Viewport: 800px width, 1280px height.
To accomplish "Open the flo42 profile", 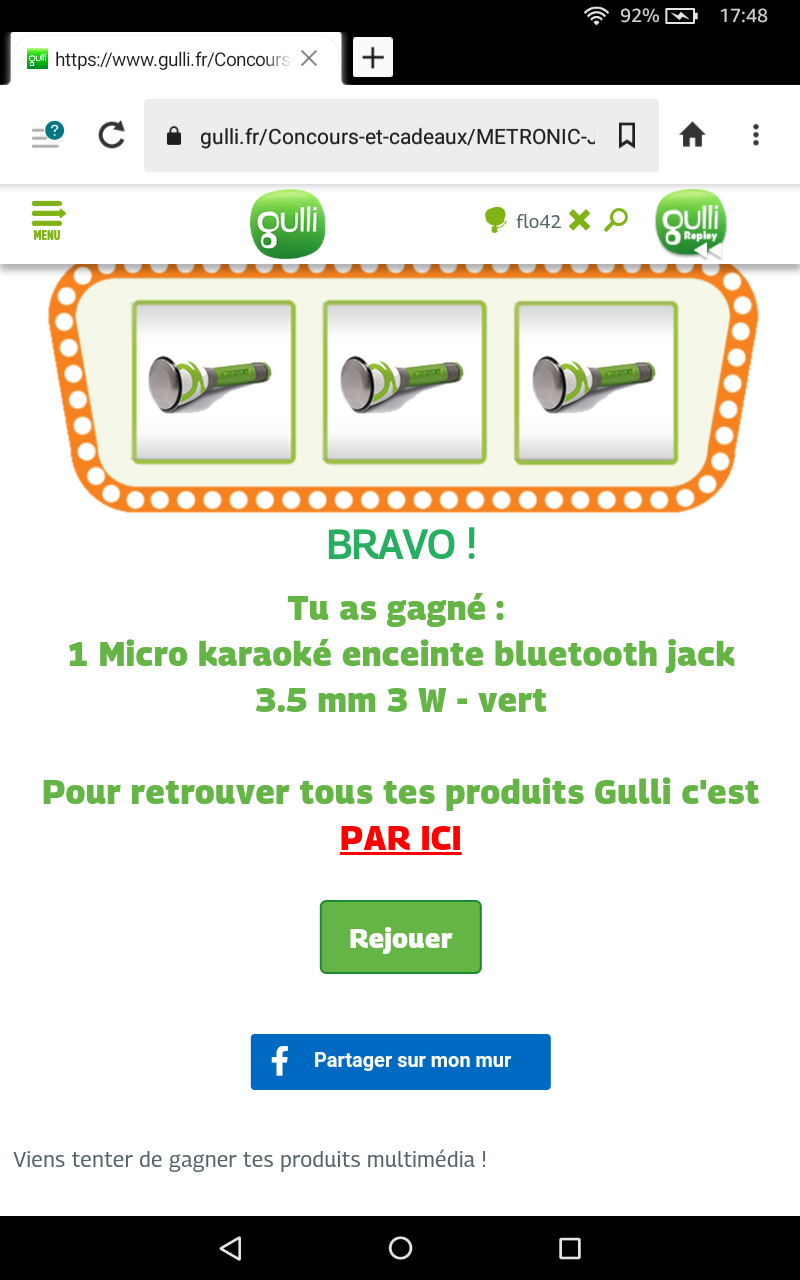I will click(x=524, y=221).
